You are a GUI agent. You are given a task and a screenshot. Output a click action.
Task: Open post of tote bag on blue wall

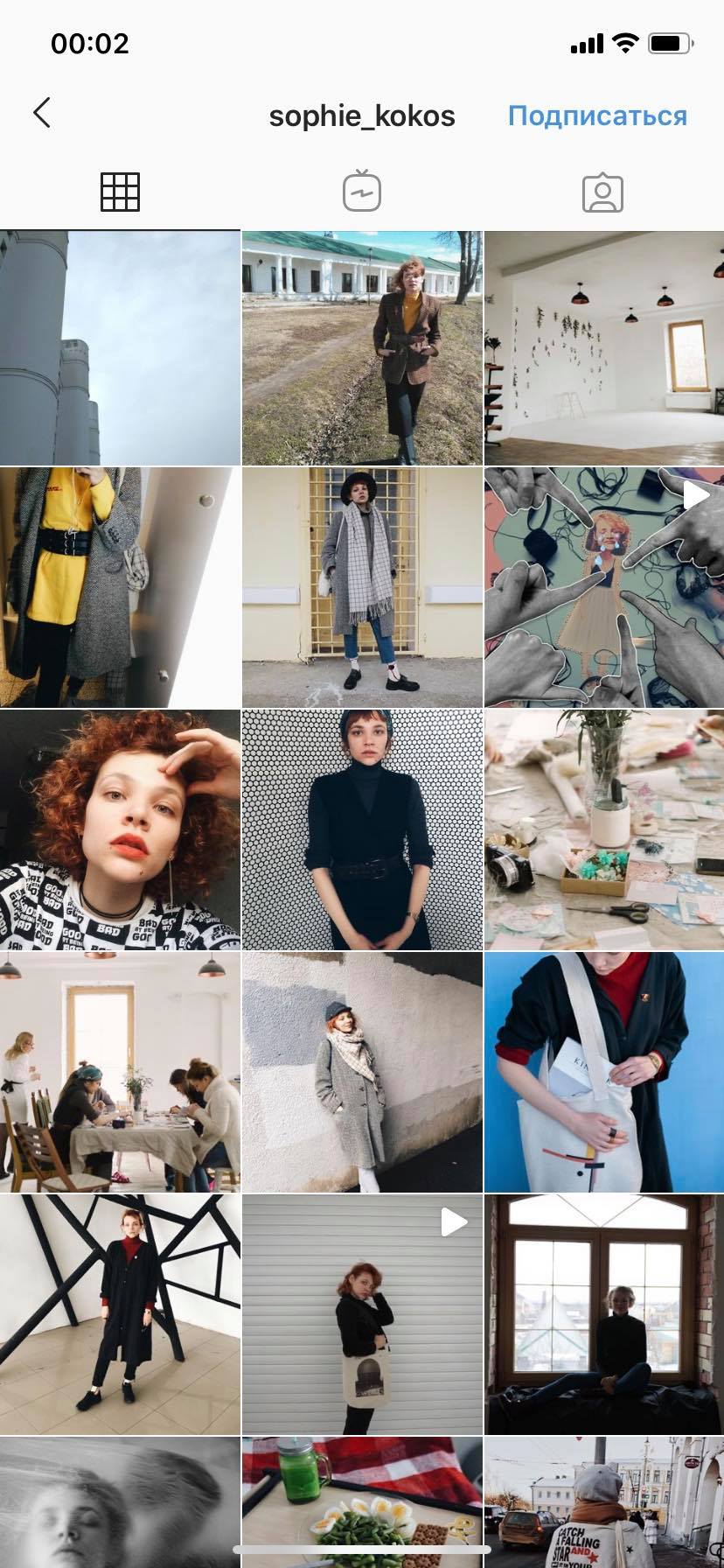604,1072
